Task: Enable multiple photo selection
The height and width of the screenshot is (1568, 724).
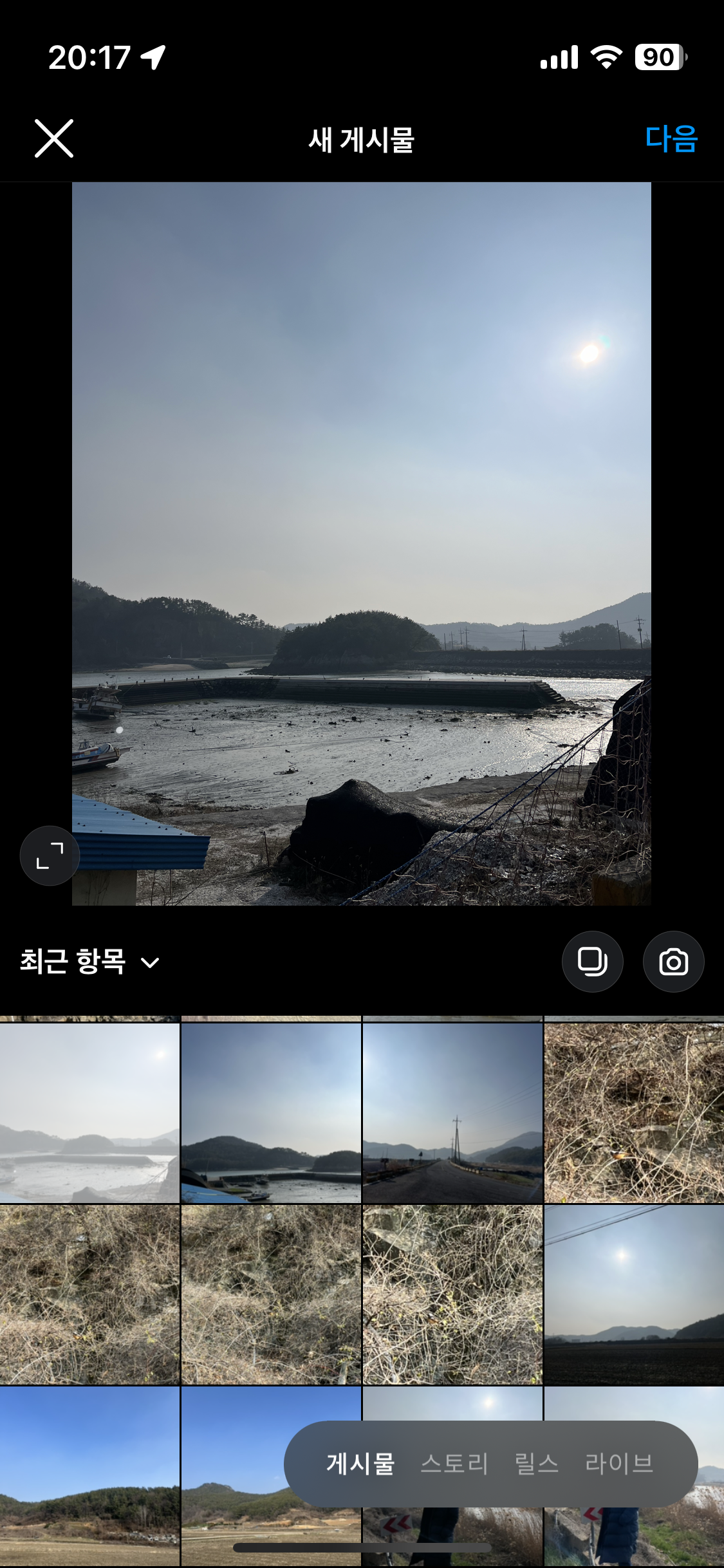Action: coord(592,962)
